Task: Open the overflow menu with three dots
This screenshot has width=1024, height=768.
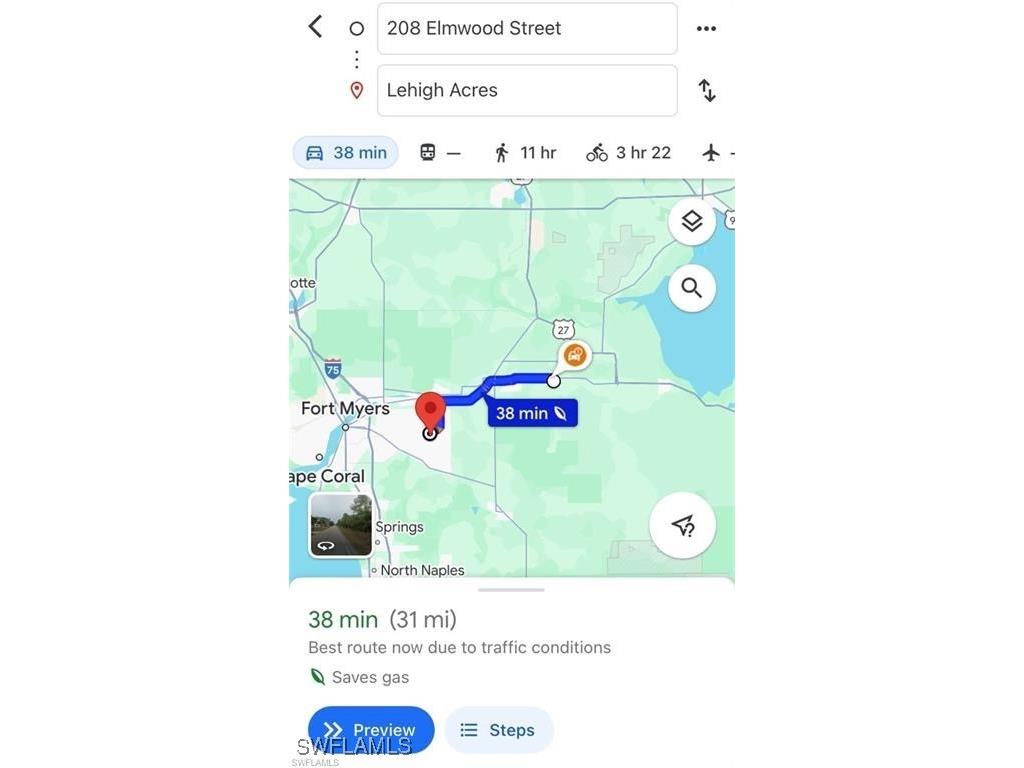Action: tap(706, 28)
